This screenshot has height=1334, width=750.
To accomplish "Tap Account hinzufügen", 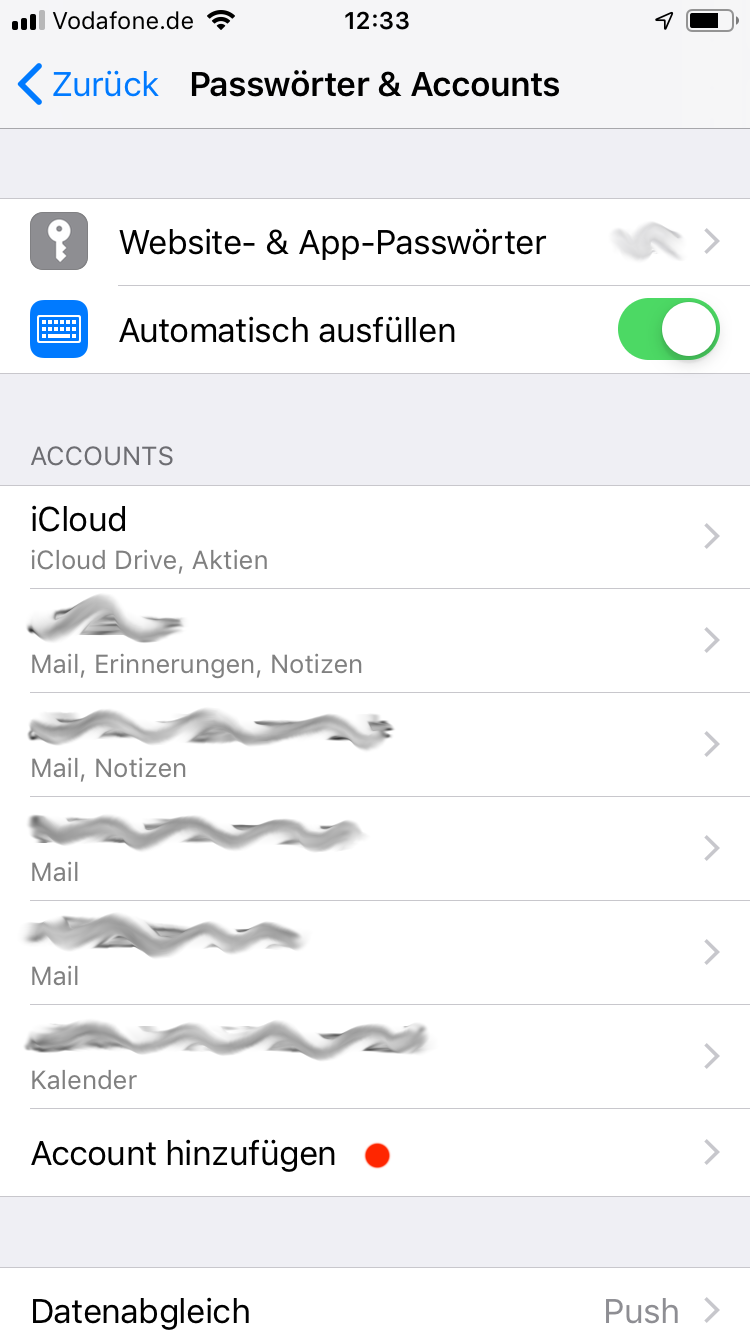I will (375, 1153).
